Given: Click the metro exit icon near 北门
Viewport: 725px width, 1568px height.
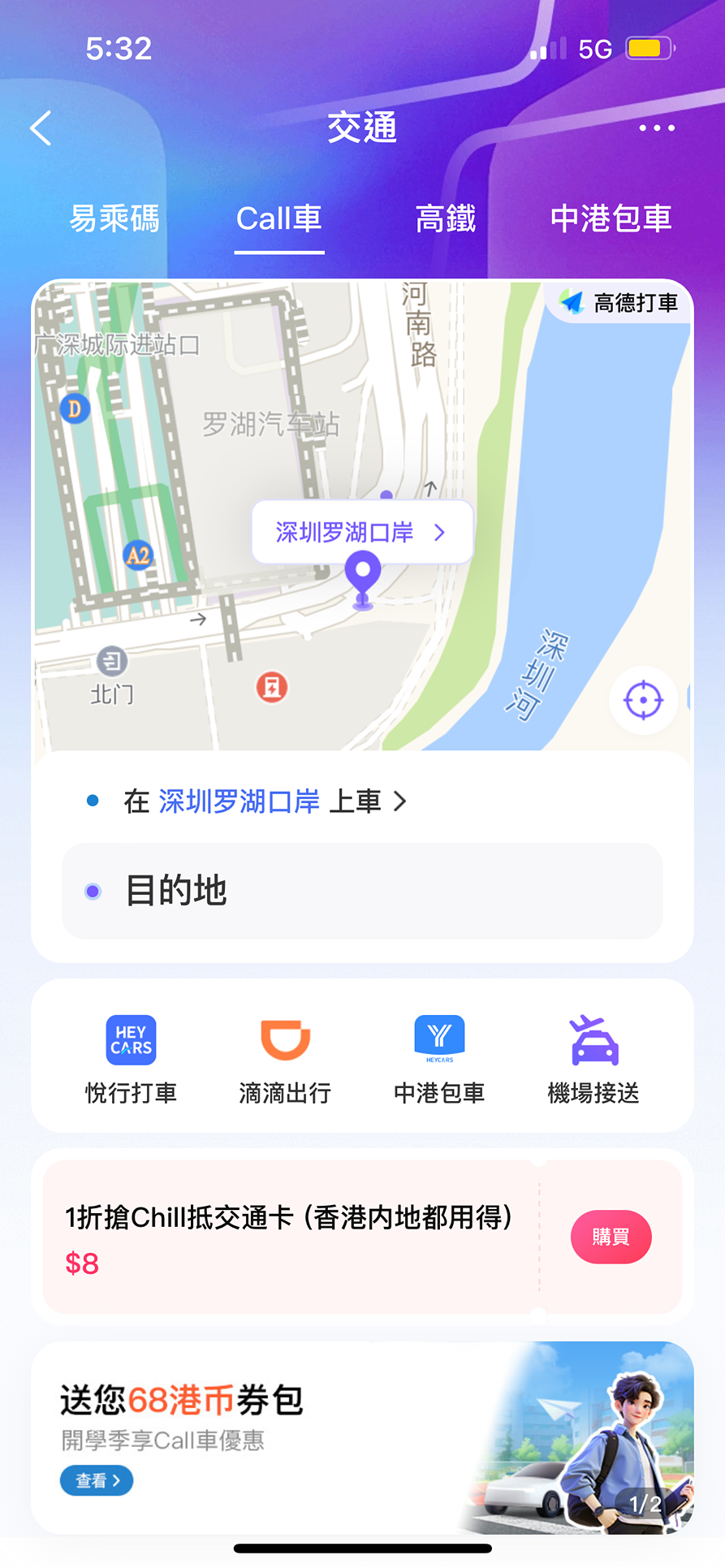Looking at the screenshot, I should 110,663.
